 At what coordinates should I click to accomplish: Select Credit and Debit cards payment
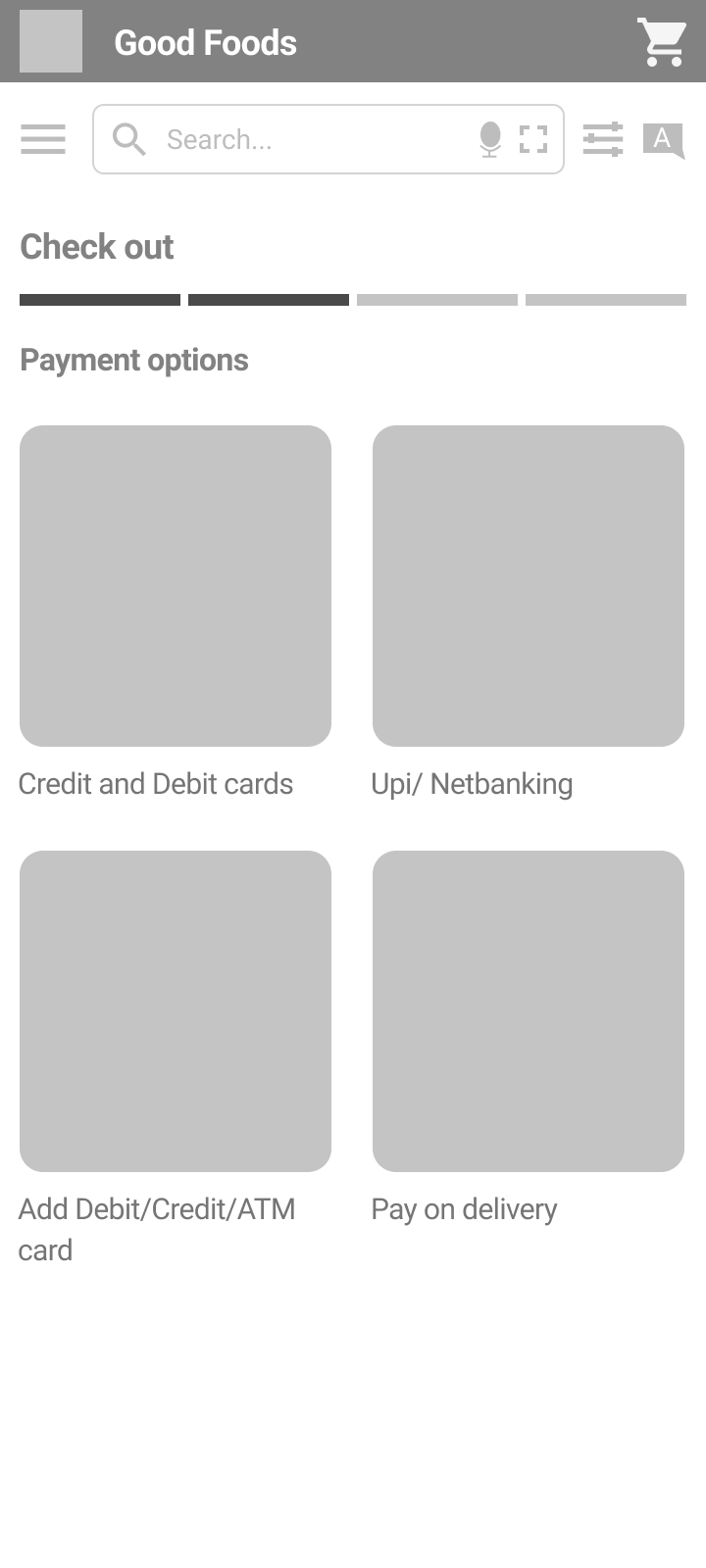coord(176,585)
